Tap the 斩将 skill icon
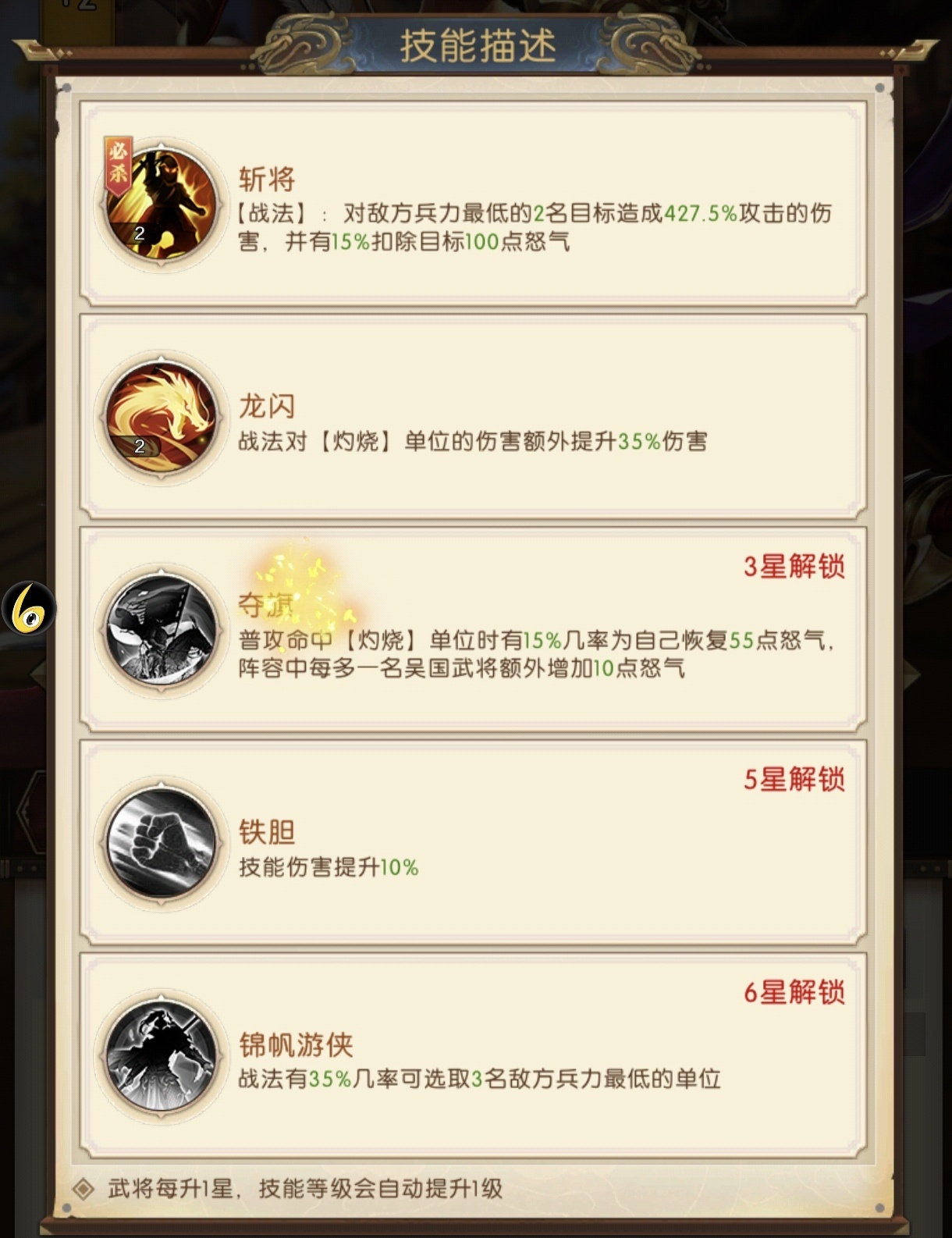The height and width of the screenshot is (1238, 952). click(x=161, y=205)
